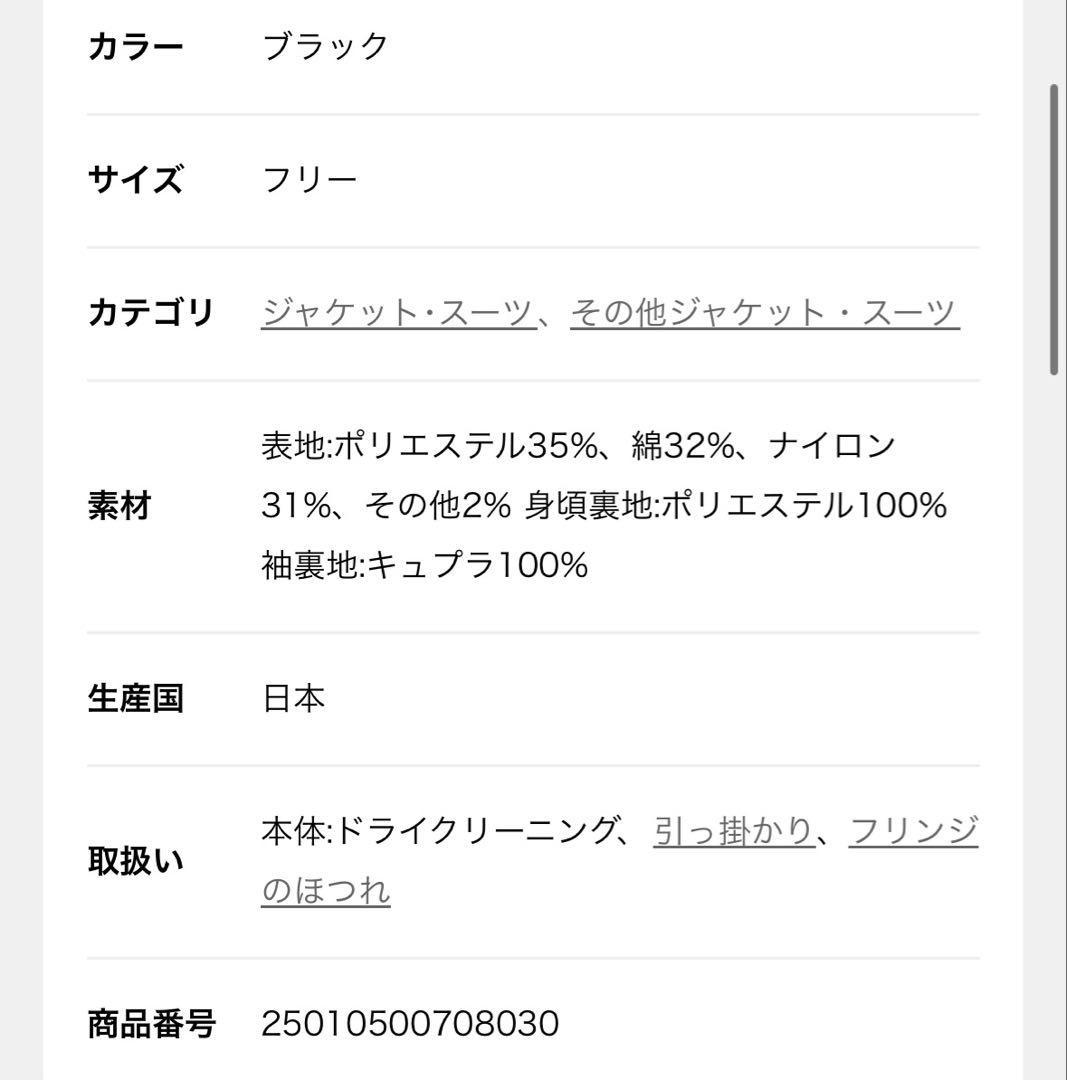Click the 引っ掛かり care instruction link
1067x1080 pixels.
733,827
